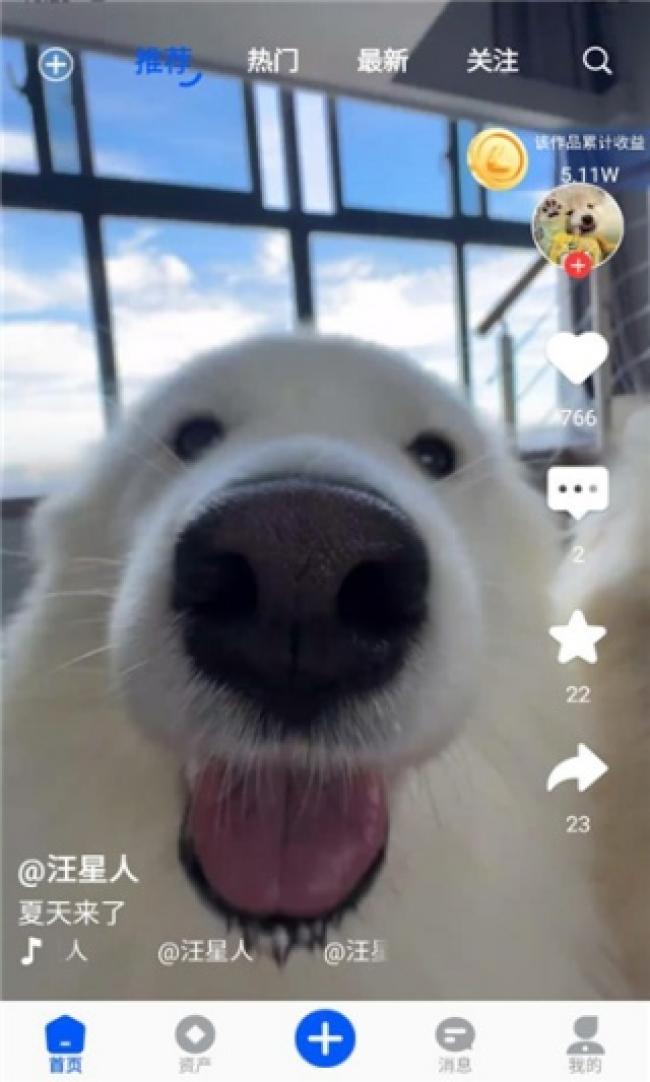This screenshot has width=650, height=1082.
Task: Switch to the 最新 tab
Action: pos(383,61)
